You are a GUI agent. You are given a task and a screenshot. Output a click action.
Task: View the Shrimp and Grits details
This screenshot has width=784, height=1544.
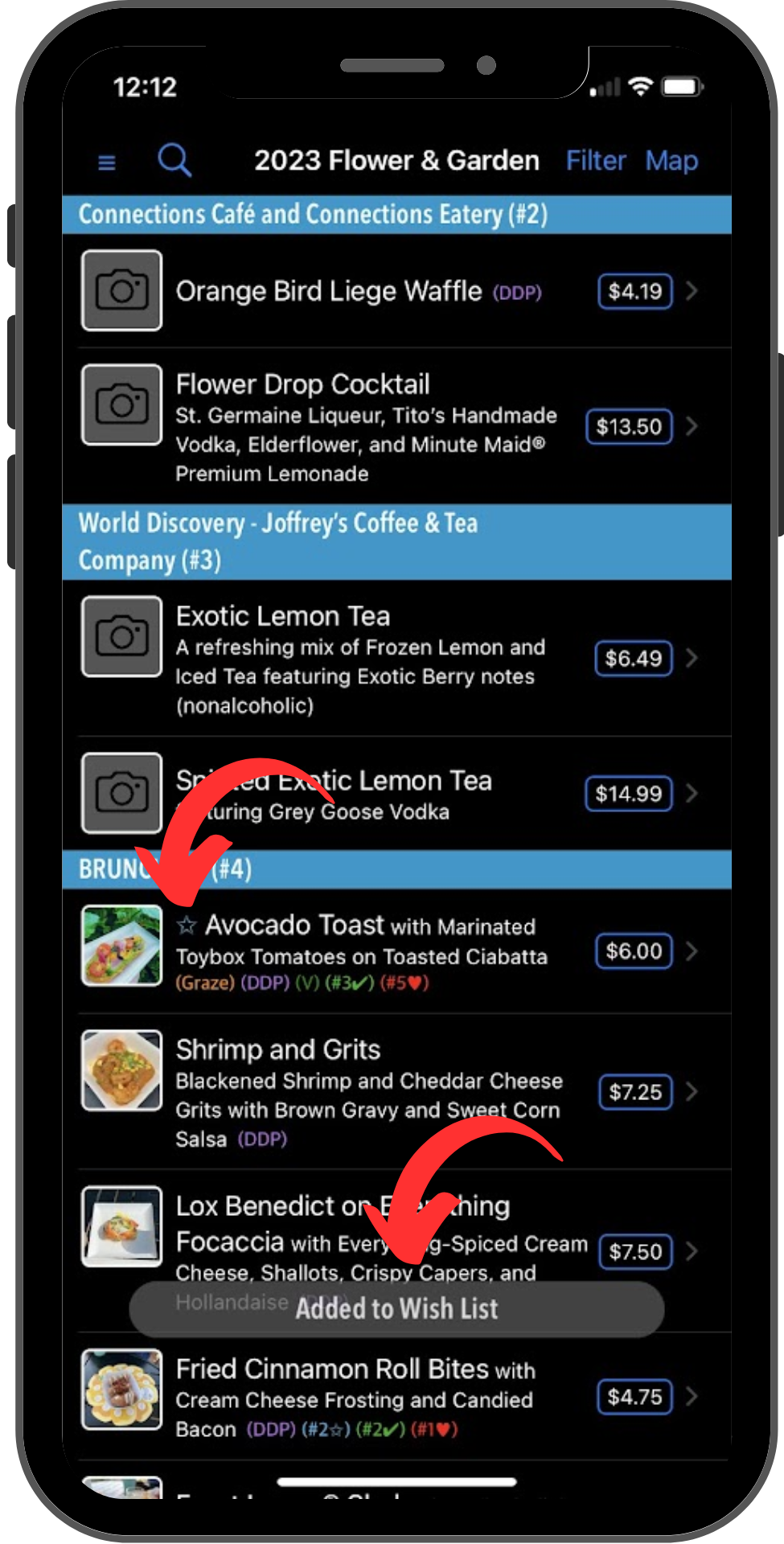pyautogui.click(x=397, y=1091)
